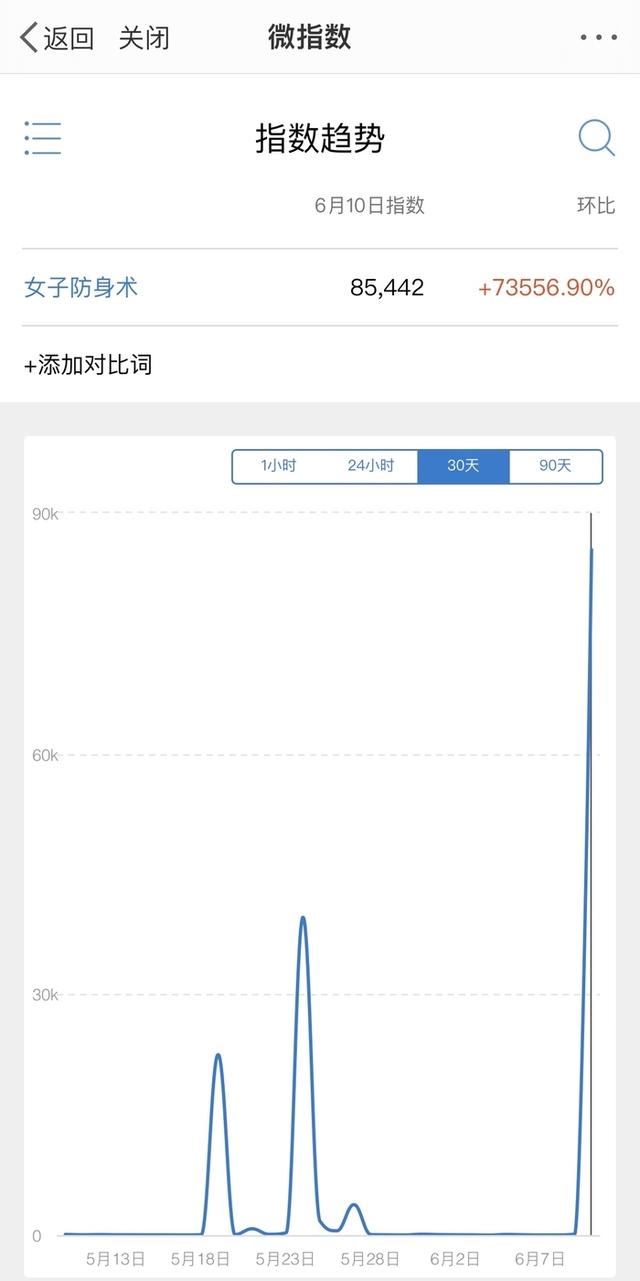
Task: Switch chart range to 24小时
Action: (371, 466)
